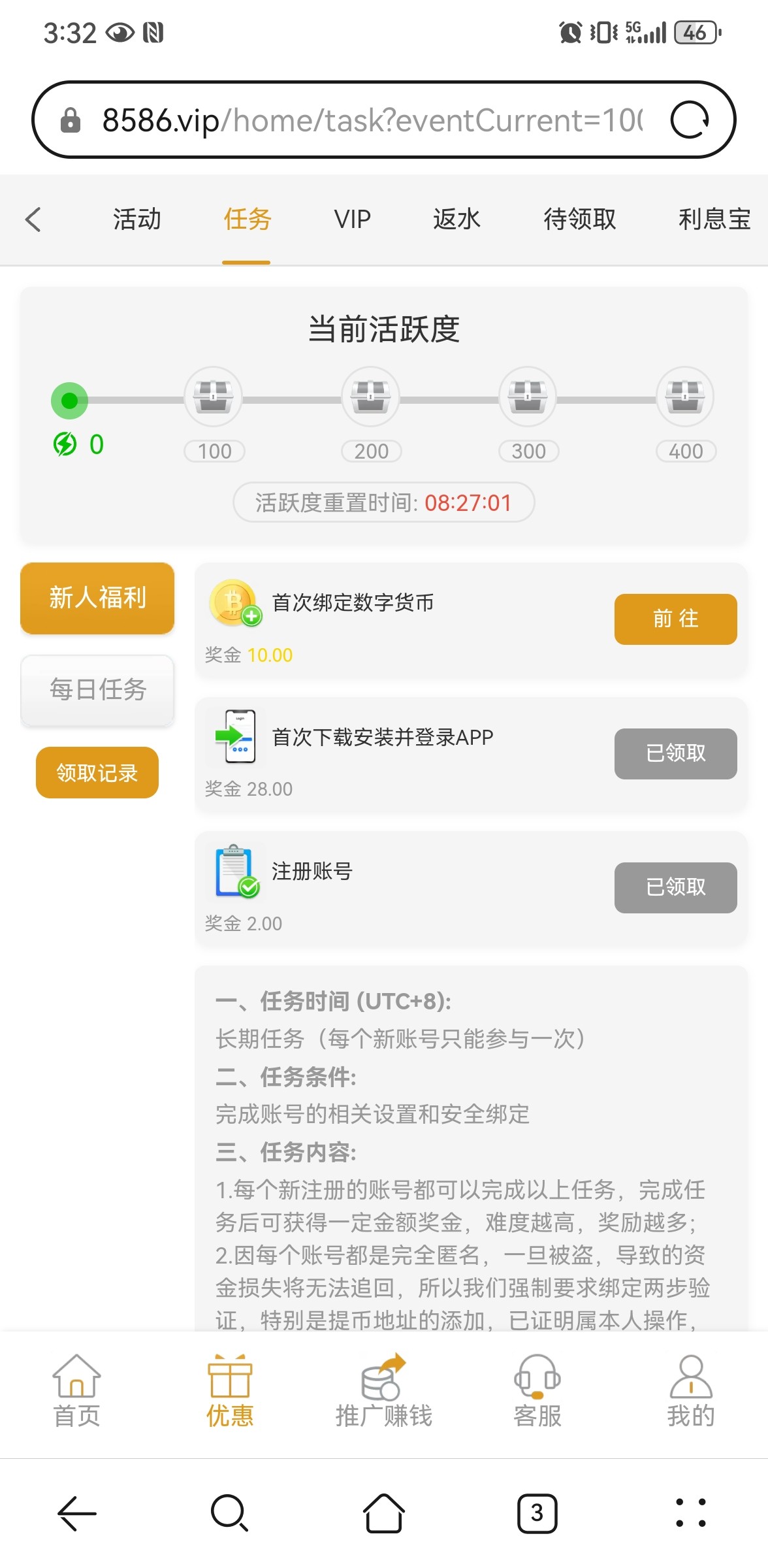Reload the page with the refresh icon
Image resolution: width=768 pixels, height=1568 pixels.
690,120
